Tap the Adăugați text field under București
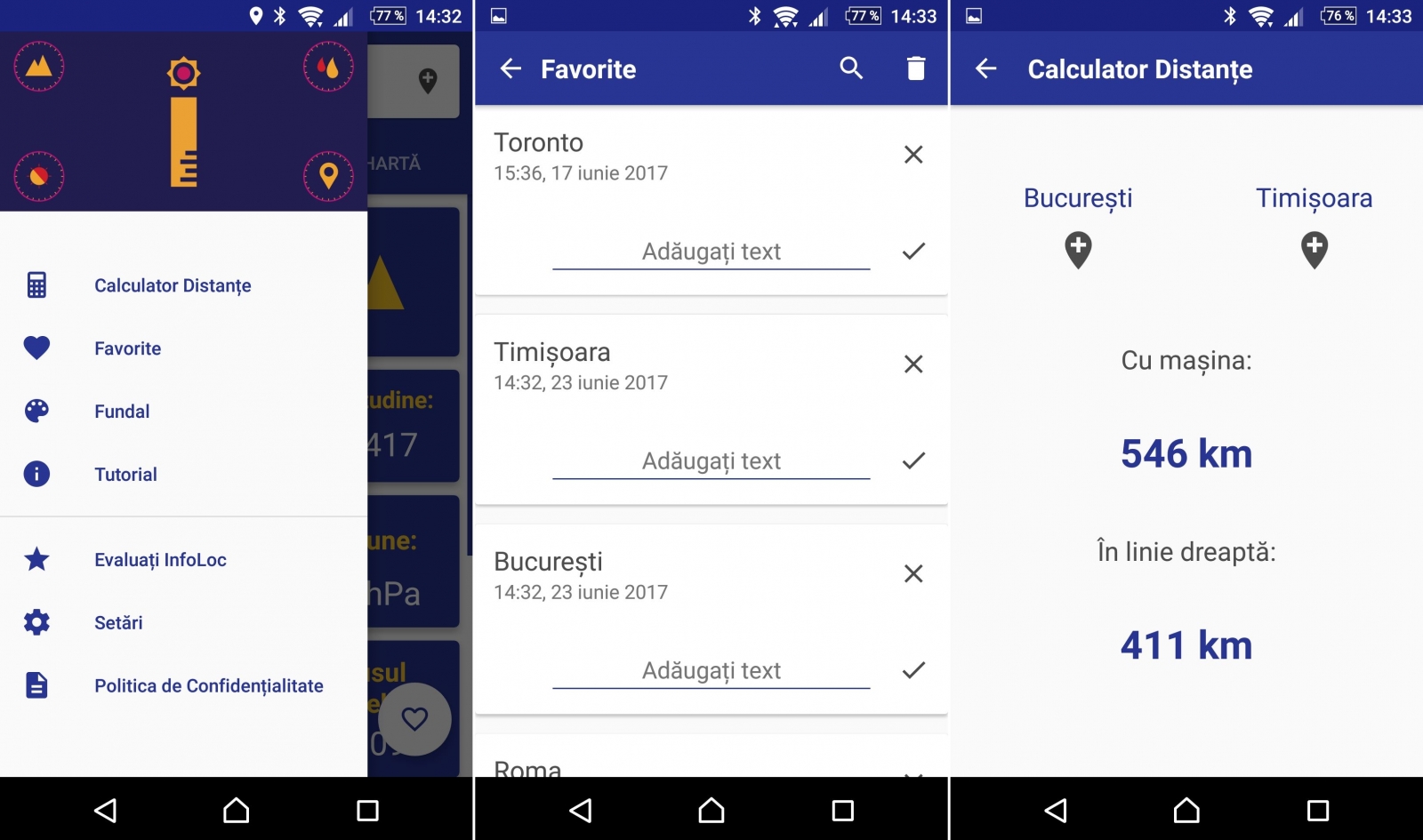The height and width of the screenshot is (840, 1423). pos(711,670)
